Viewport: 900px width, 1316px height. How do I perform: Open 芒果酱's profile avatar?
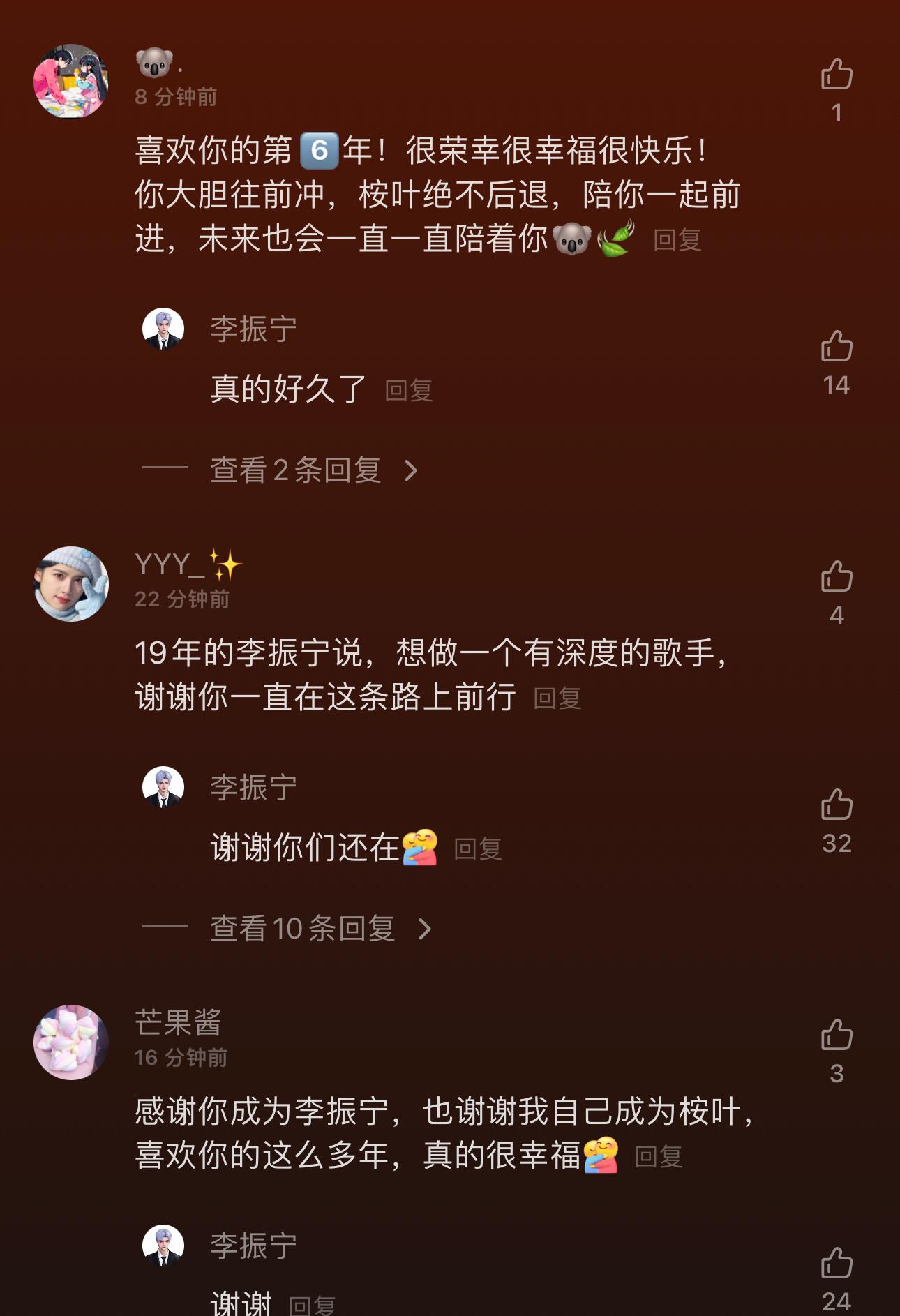(71, 1042)
